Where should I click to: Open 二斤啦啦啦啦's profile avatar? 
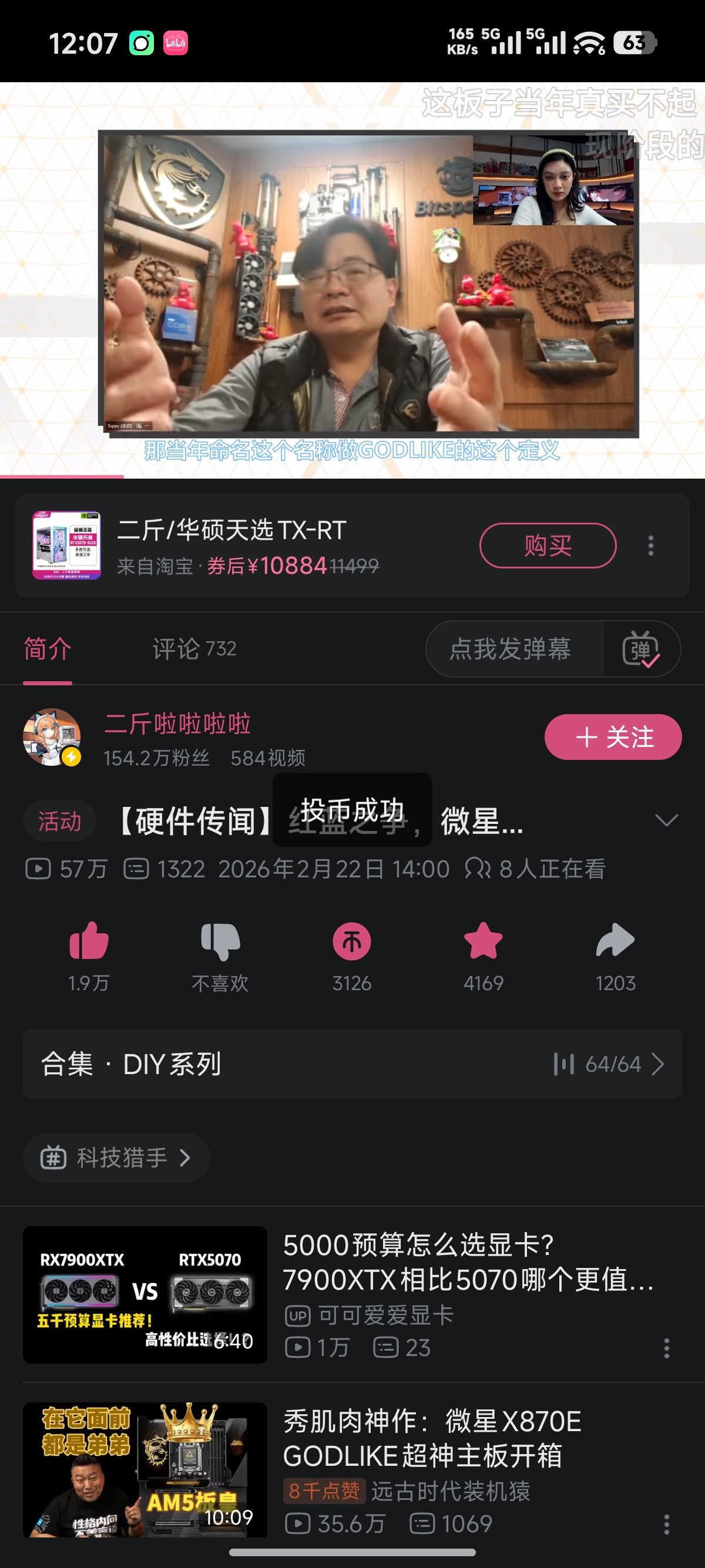52,737
